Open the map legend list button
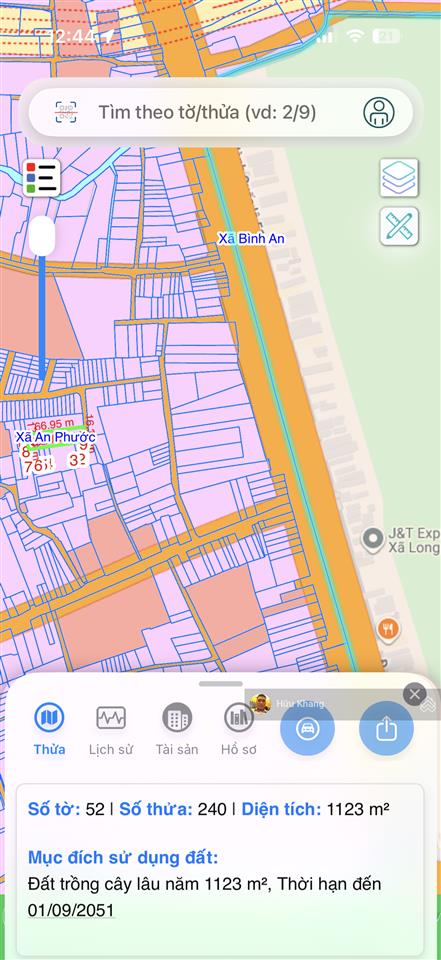 [42, 178]
